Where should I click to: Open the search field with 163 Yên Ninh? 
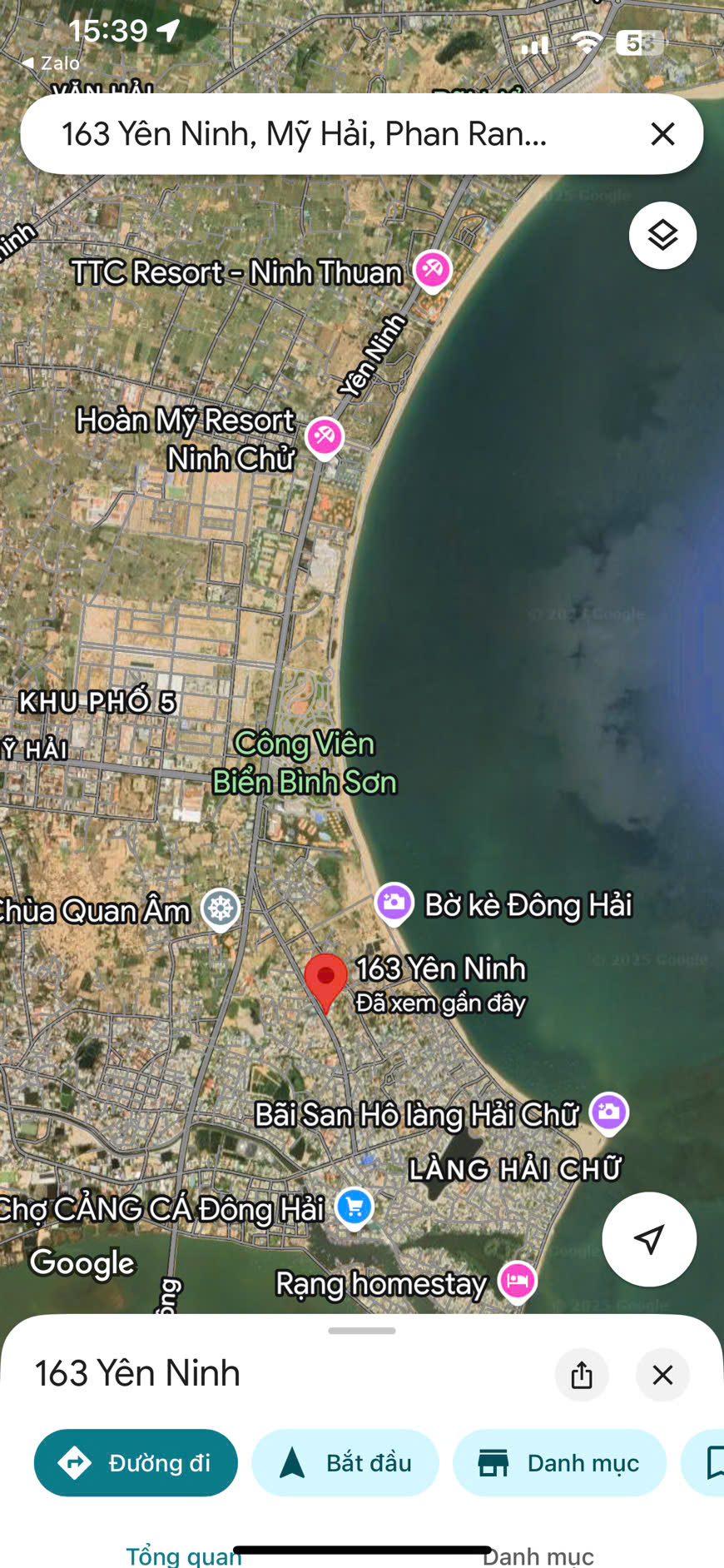click(316, 134)
